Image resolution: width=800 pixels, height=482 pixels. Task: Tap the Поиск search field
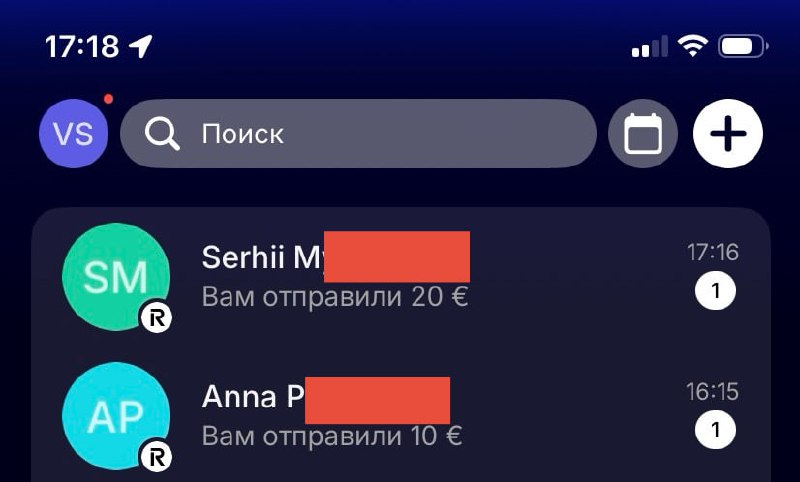pos(358,133)
